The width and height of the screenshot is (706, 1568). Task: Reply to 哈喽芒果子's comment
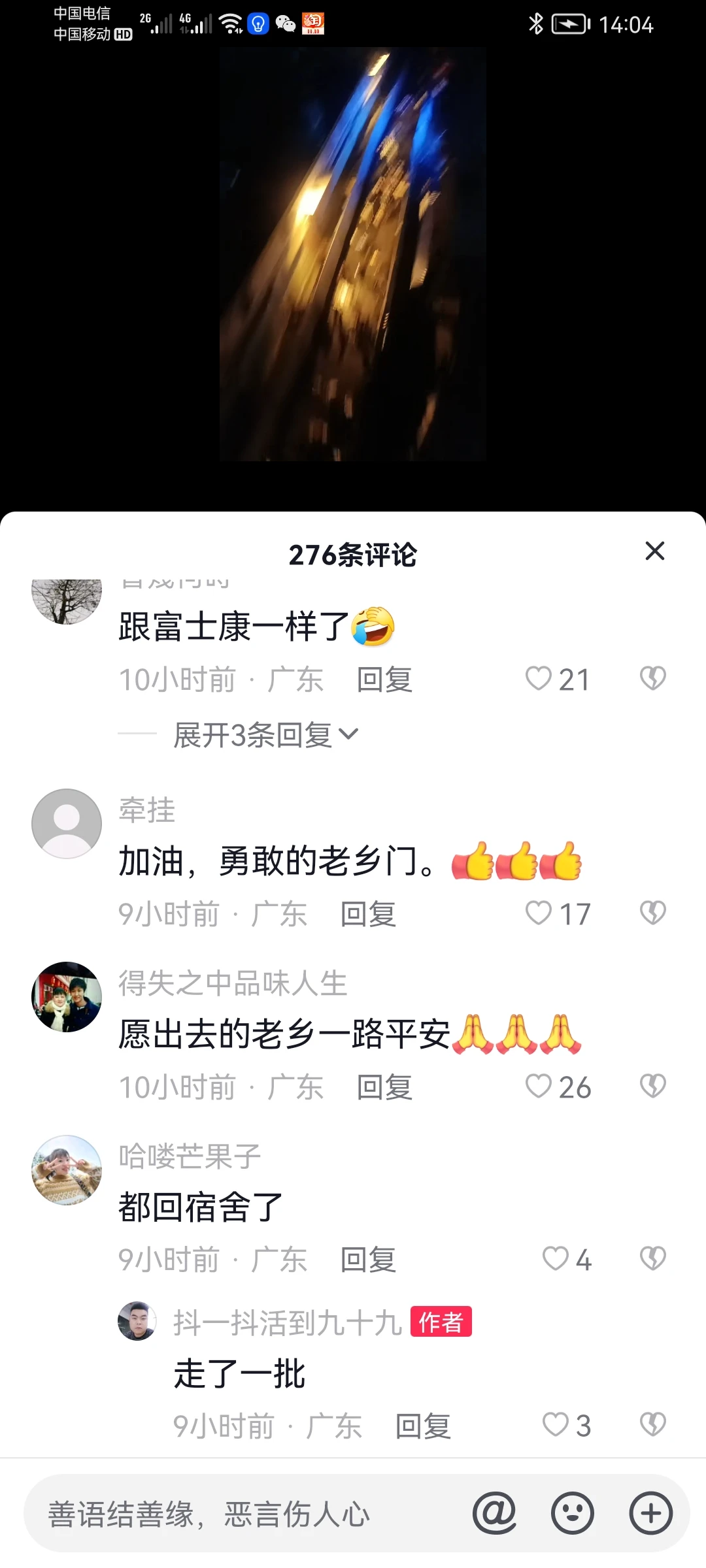coord(368,1260)
